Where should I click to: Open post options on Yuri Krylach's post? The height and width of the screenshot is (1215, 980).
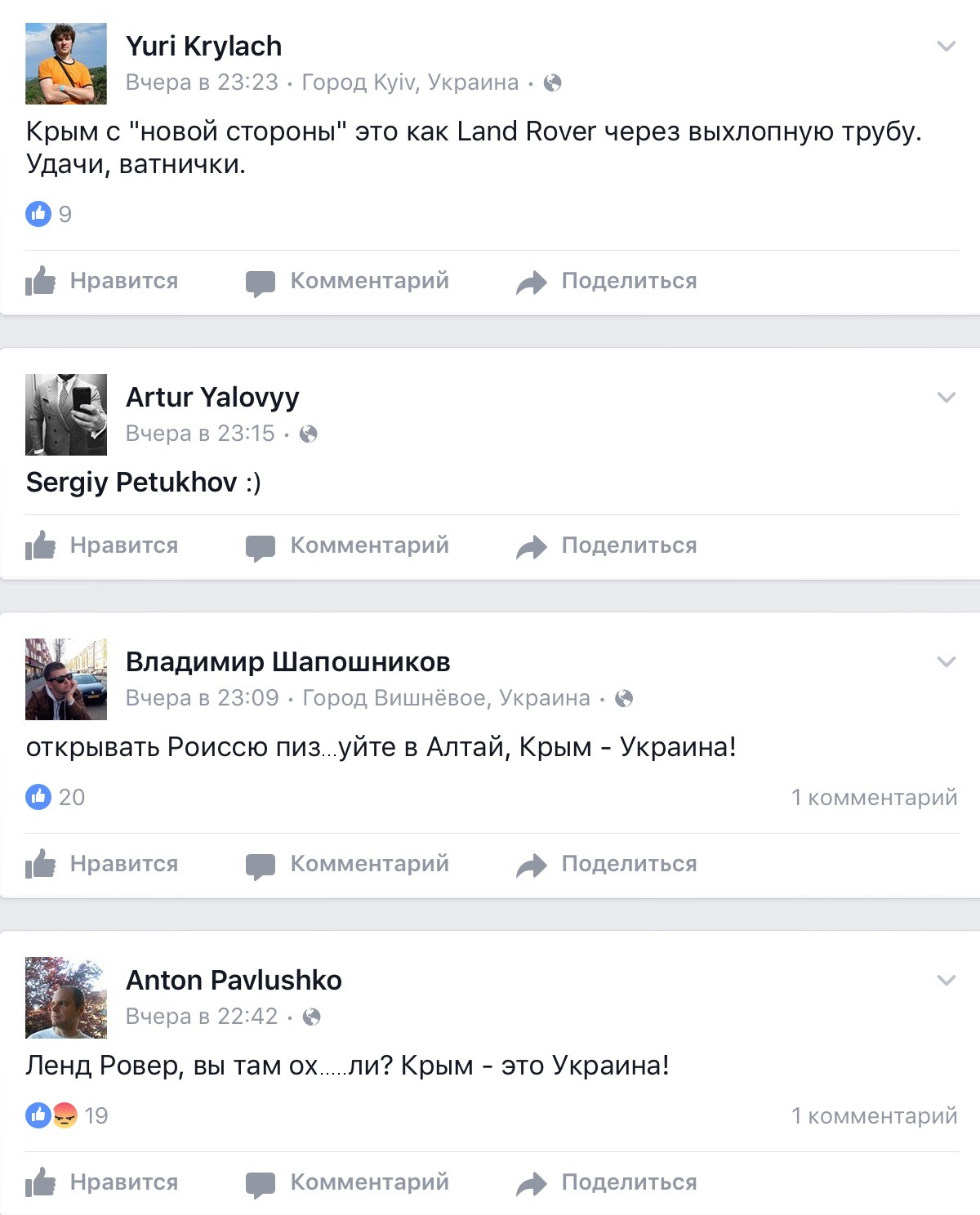946,47
